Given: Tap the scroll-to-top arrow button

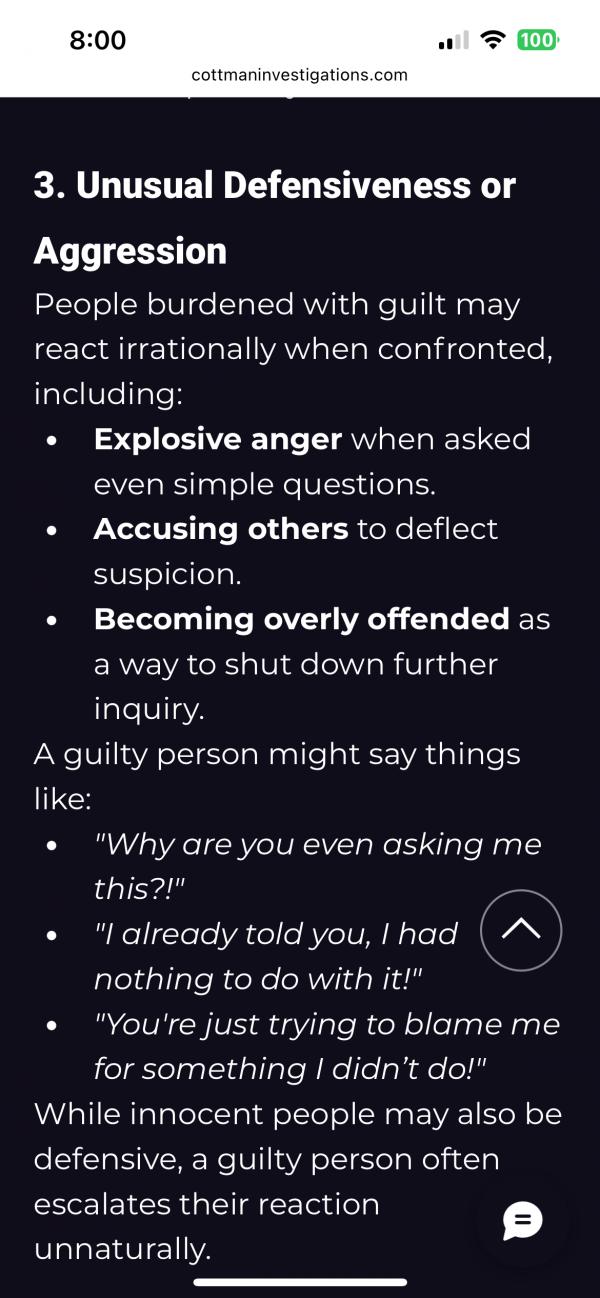Looking at the screenshot, I should pyautogui.click(x=521, y=930).
